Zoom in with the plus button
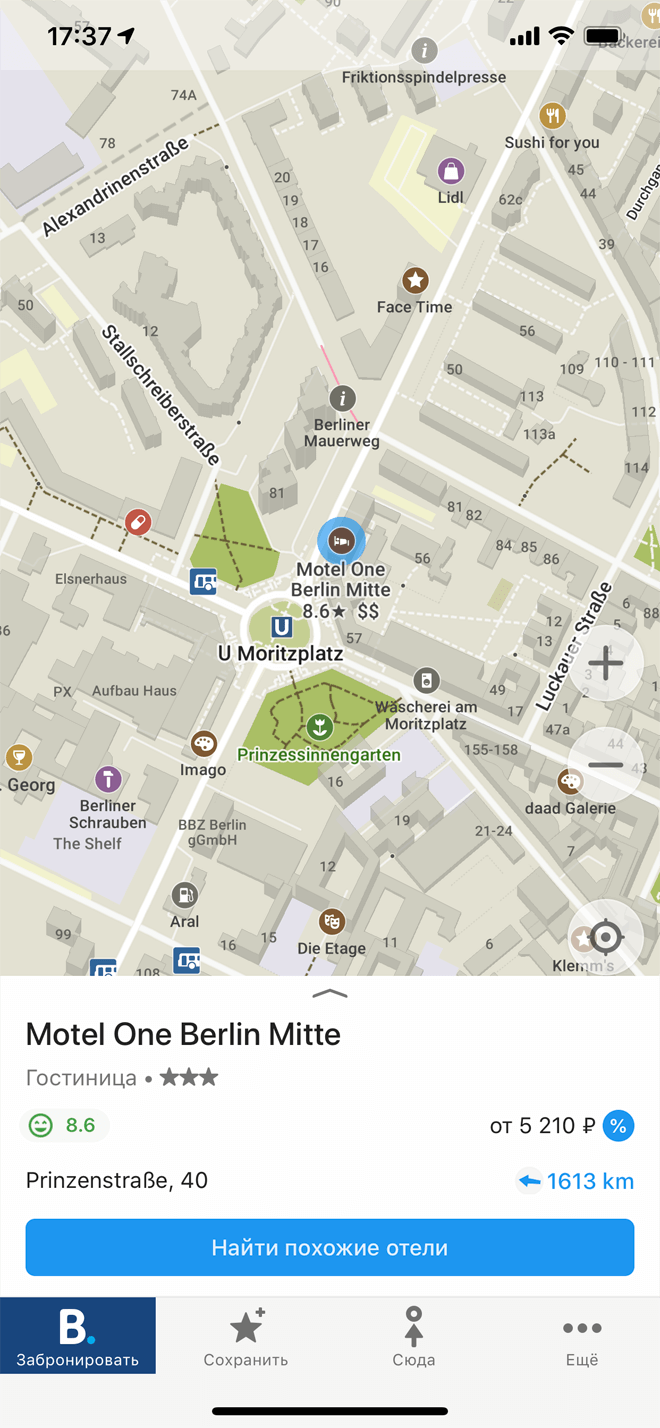Screen dimensions: 660x1428 click(x=606, y=663)
